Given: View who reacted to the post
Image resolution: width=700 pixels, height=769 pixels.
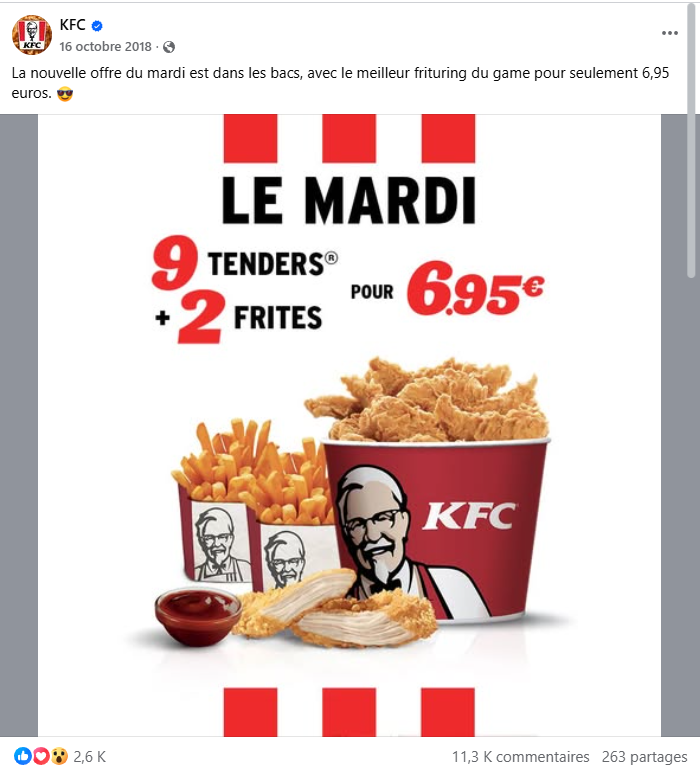Looking at the screenshot, I should coord(60,756).
